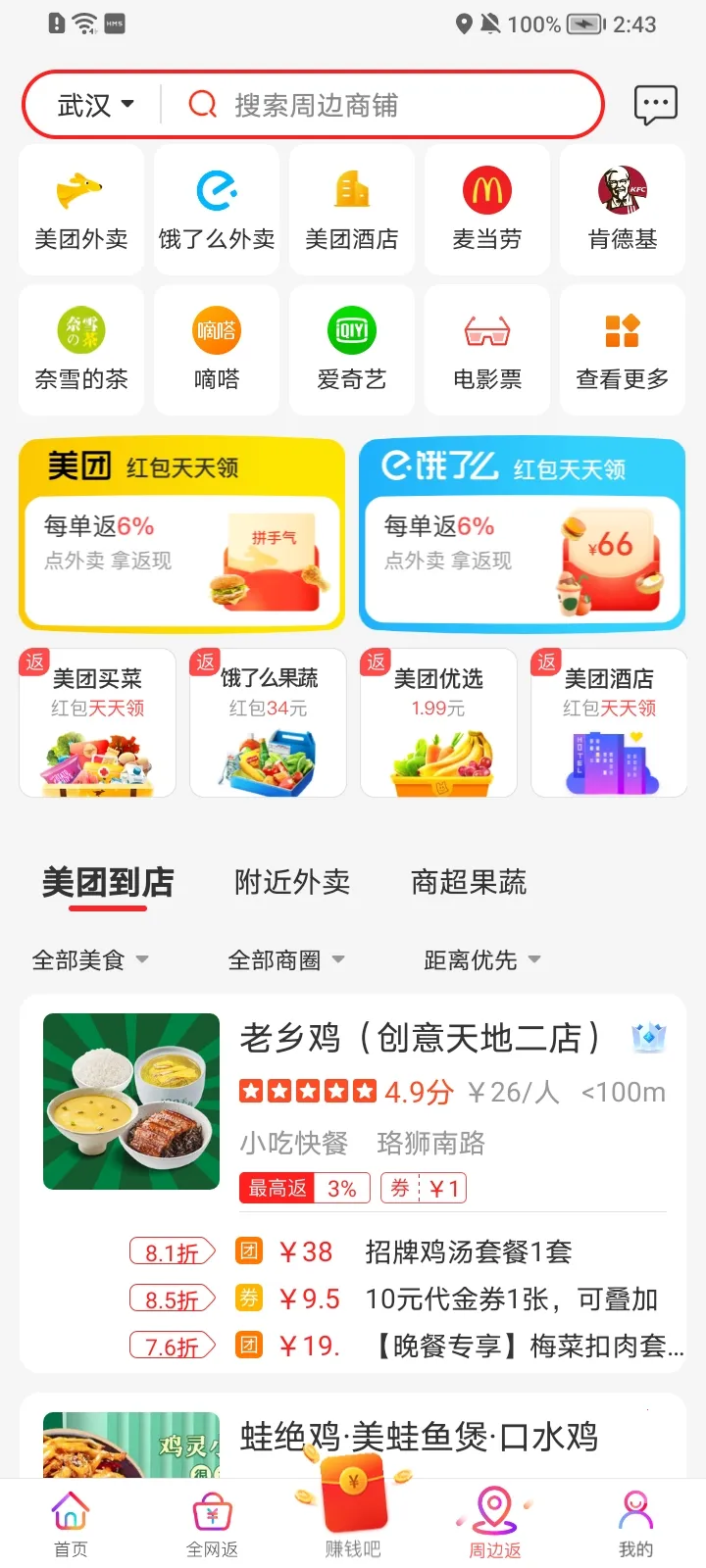Open 美团酒店 hotel booking icon
This screenshot has height=1568, width=706.
point(352,209)
